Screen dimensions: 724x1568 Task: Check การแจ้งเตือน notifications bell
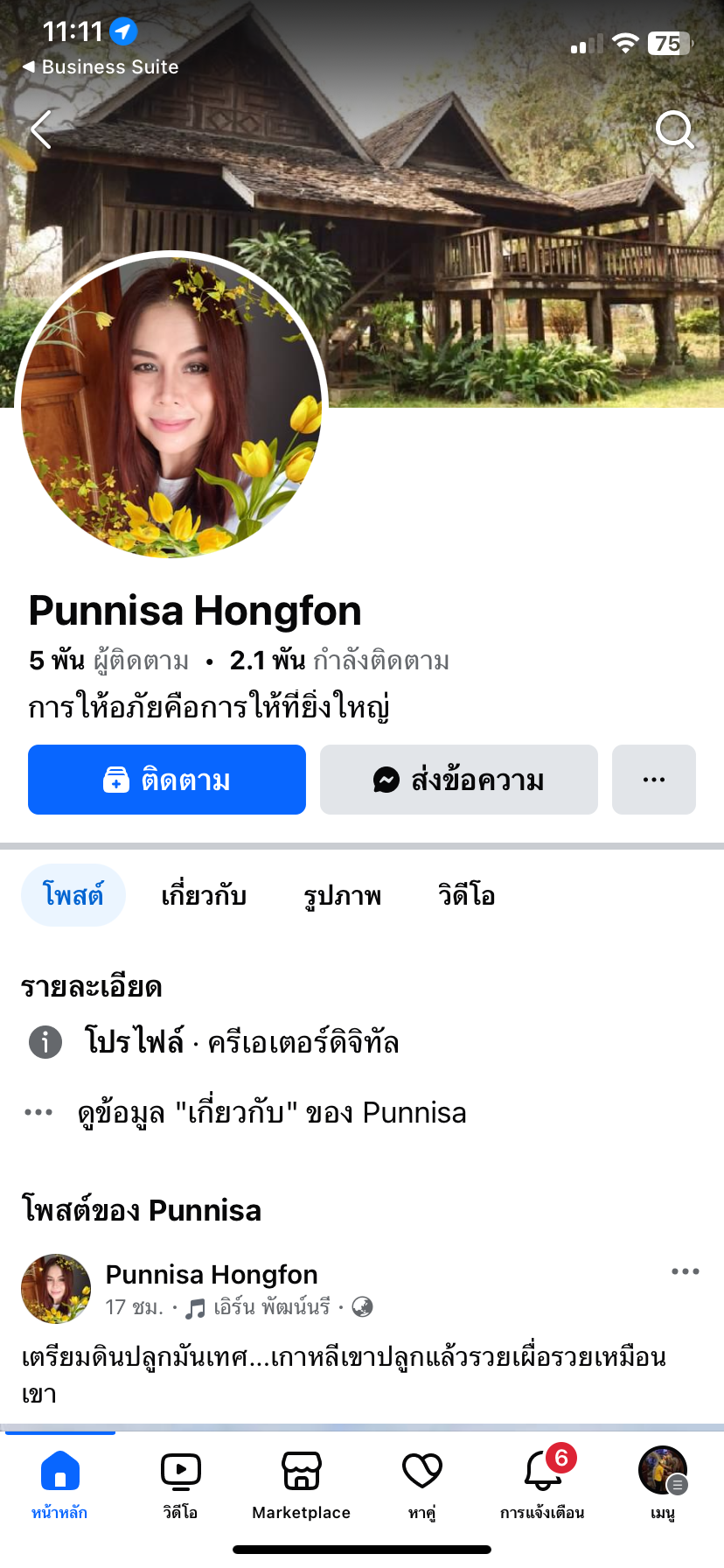click(542, 1480)
